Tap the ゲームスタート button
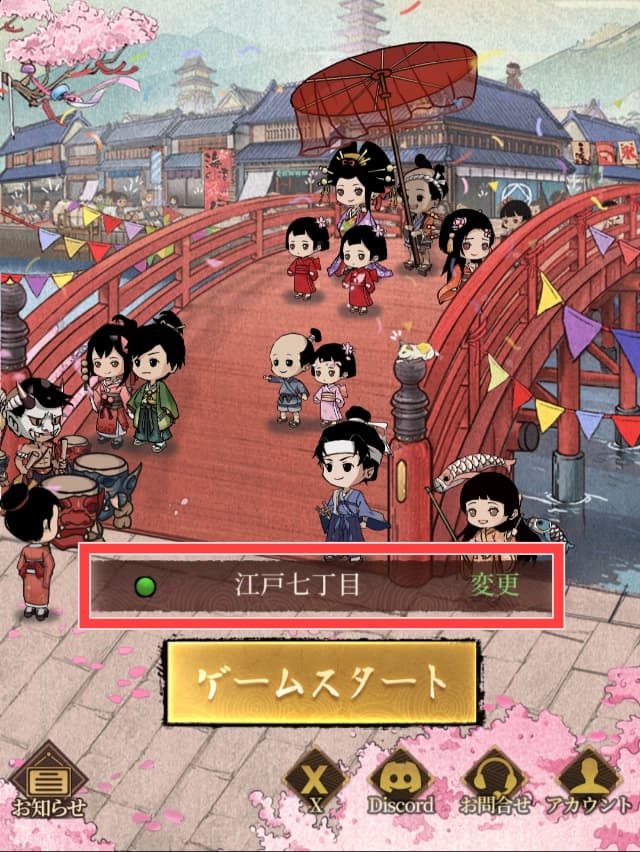 [321, 683]
